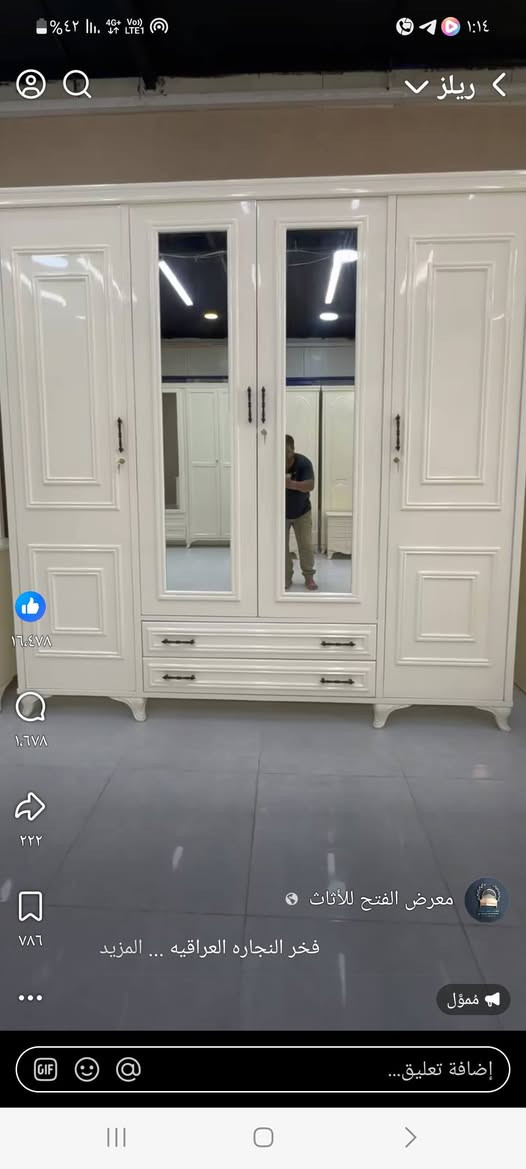Share this reel with the arrow icon
The height and width of the screenshot is (1169, 526).
31,806
